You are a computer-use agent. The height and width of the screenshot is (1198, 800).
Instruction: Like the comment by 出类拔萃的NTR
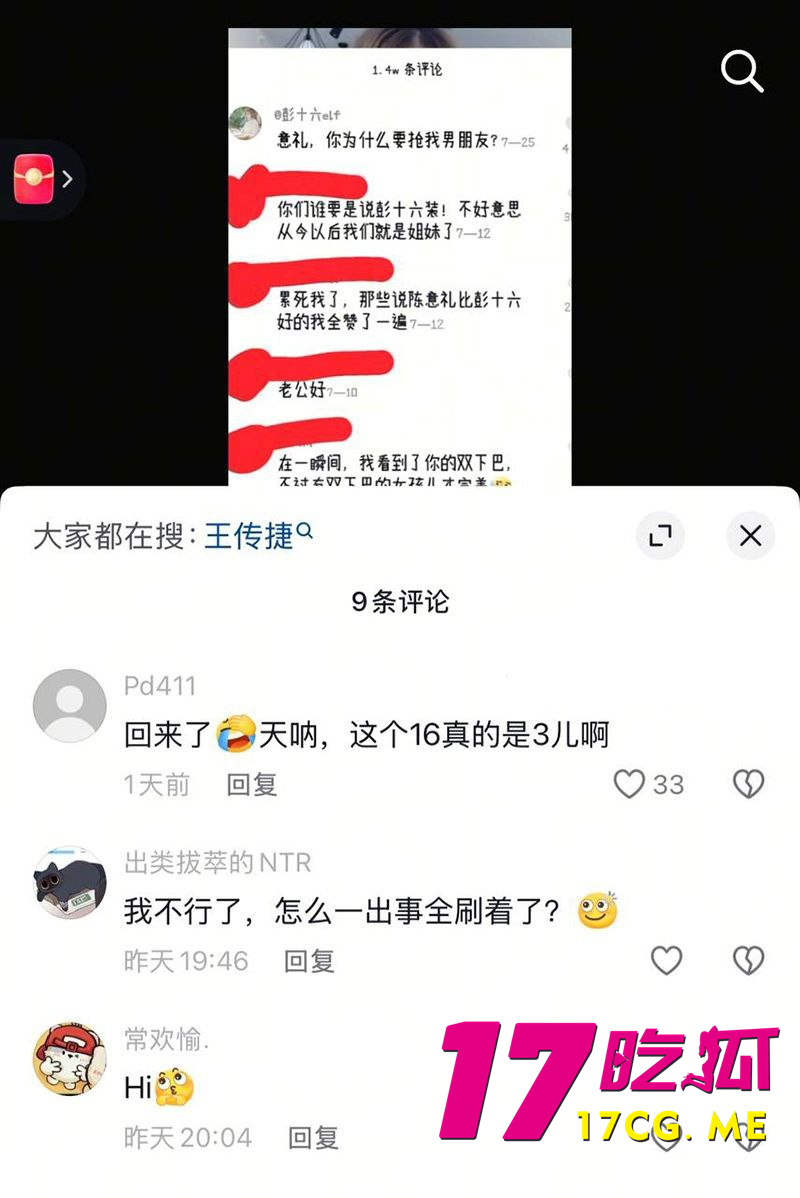click(x=666, y=961)
